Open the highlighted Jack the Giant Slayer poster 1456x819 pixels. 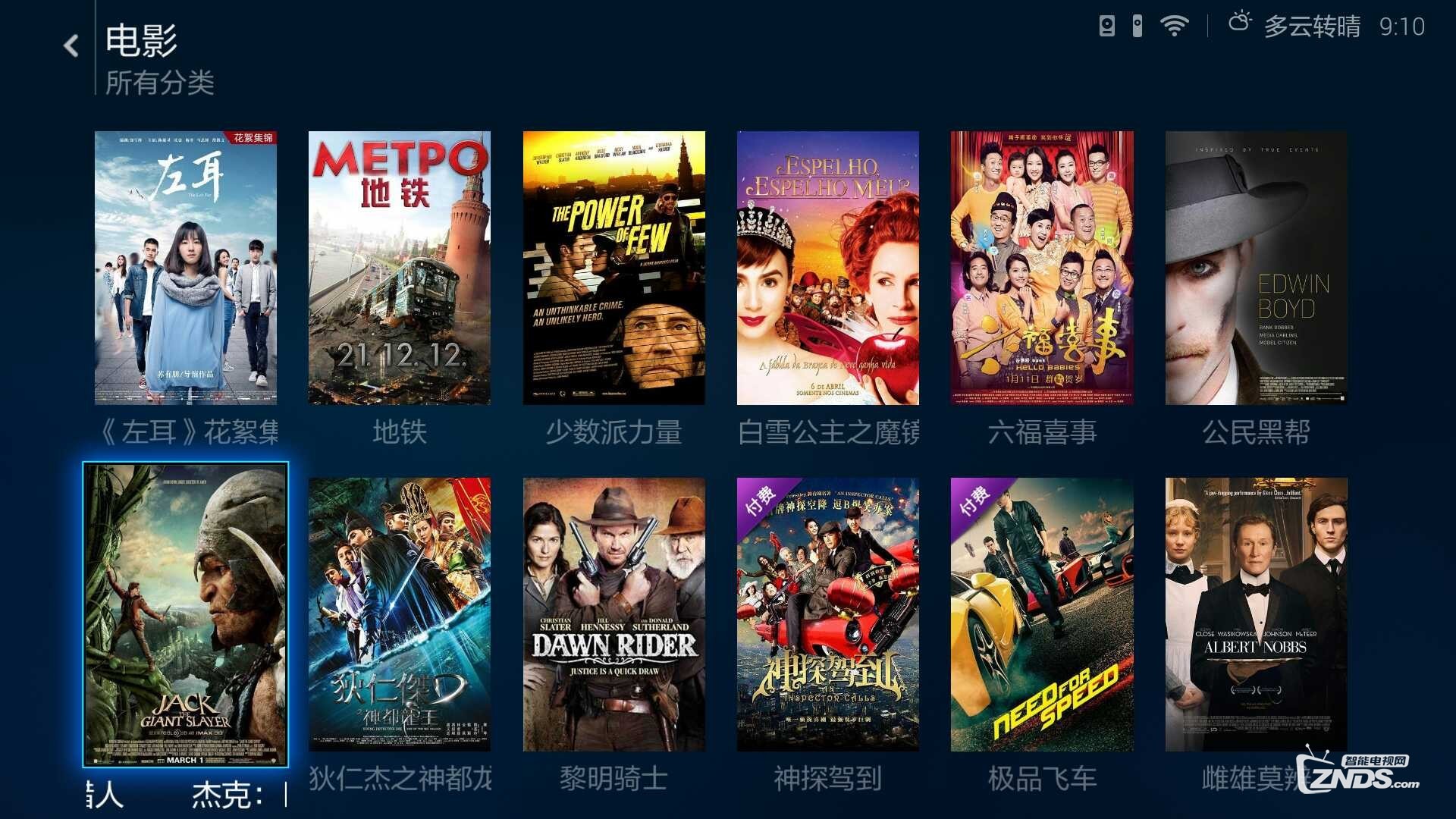[x=186, y=614]
